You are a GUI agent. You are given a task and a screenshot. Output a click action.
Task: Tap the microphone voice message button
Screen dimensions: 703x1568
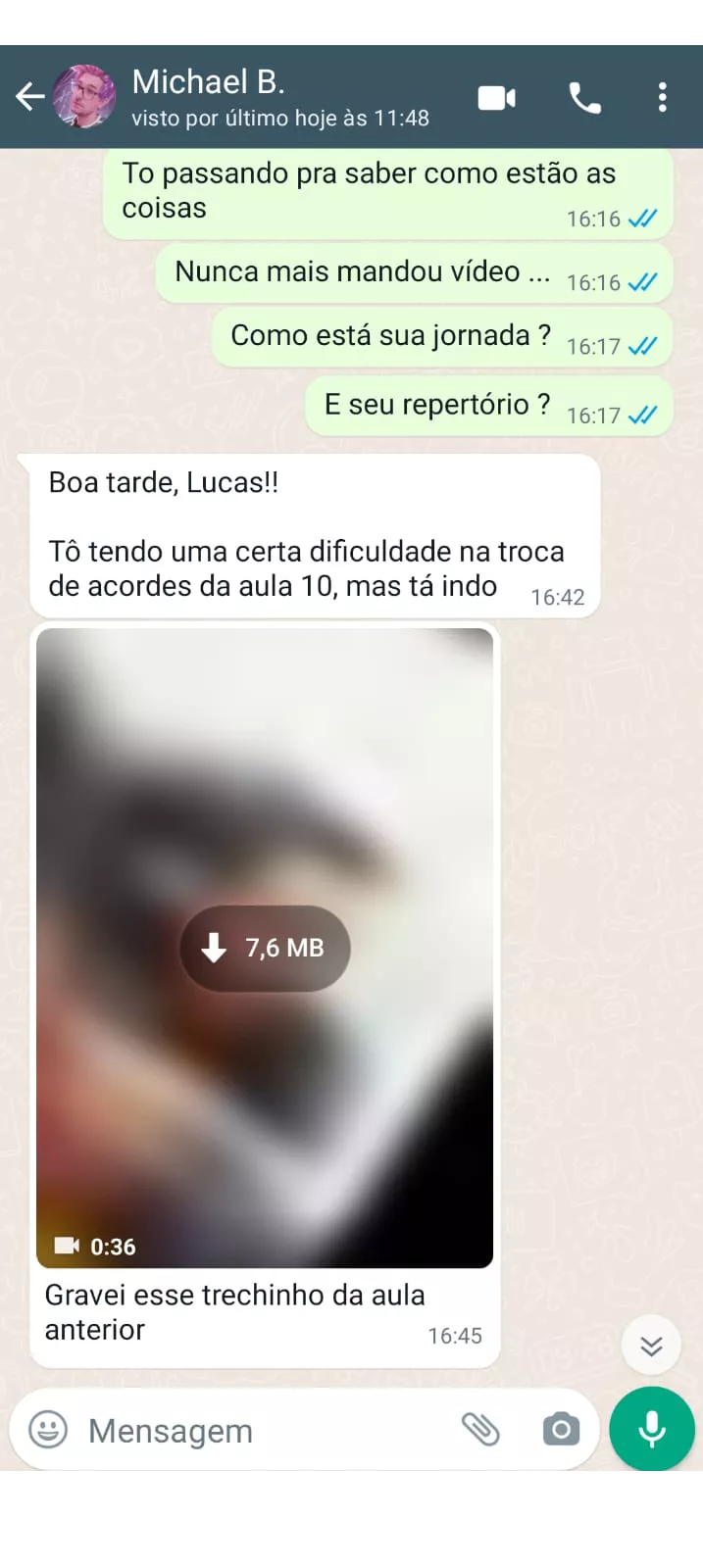click(x=652, y=1430)
